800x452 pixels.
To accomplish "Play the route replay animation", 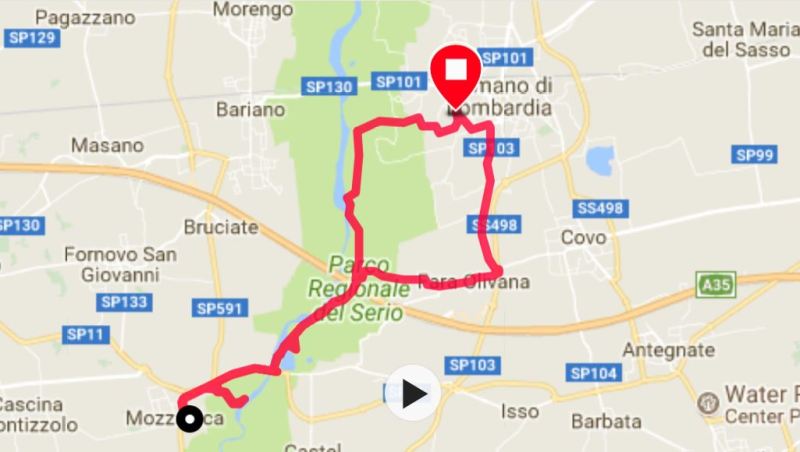I will pos(414,393).
